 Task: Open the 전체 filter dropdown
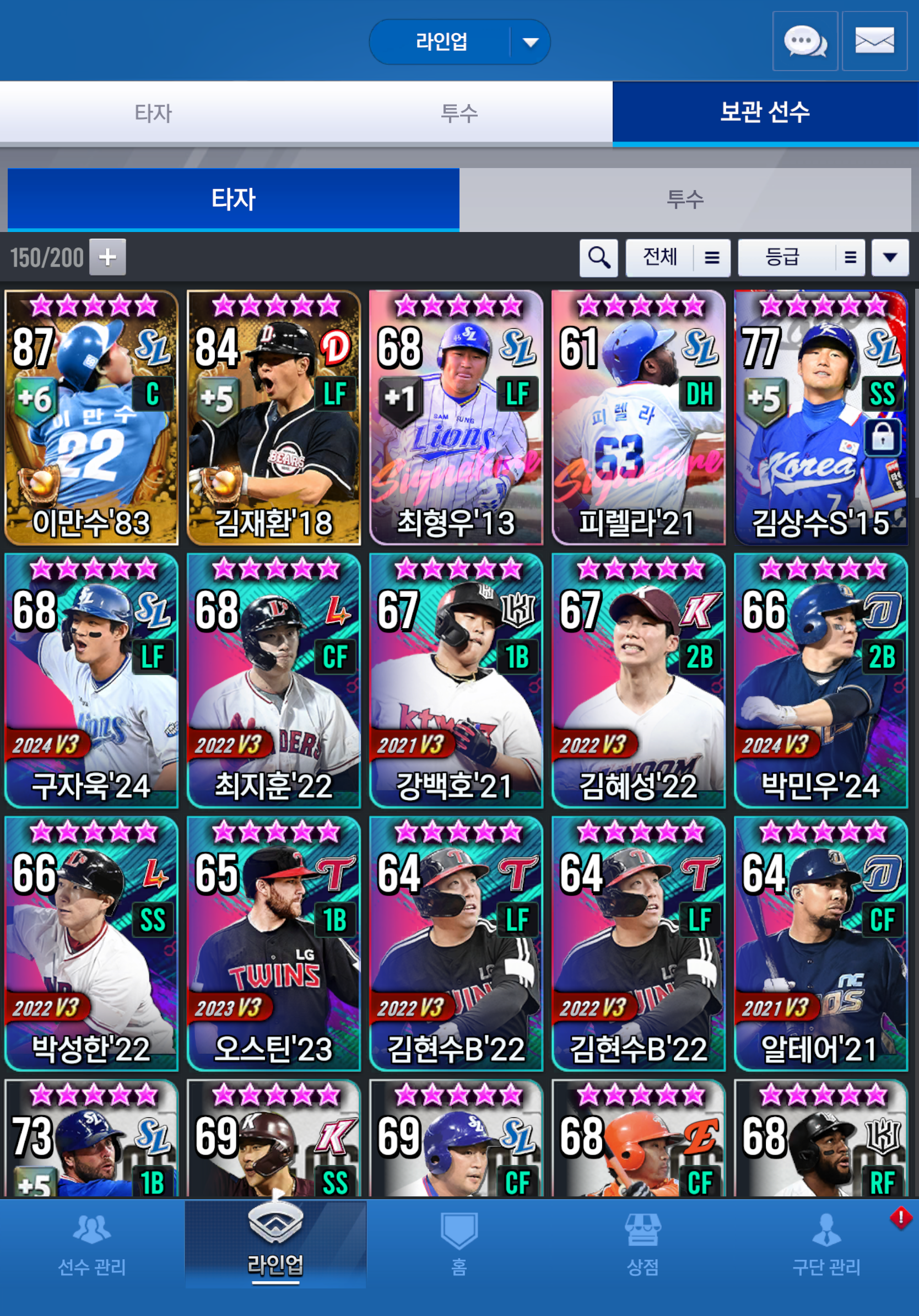click(x=677, y=258)
